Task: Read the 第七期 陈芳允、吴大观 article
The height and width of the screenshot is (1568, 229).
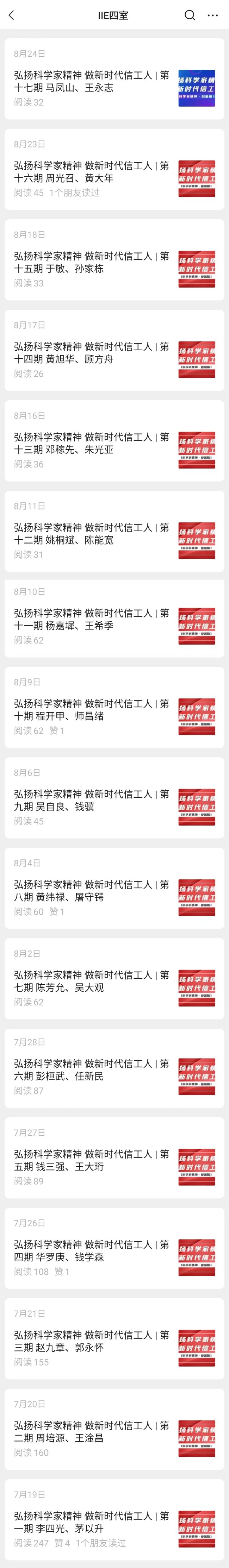Action: (x=91, y=980)
